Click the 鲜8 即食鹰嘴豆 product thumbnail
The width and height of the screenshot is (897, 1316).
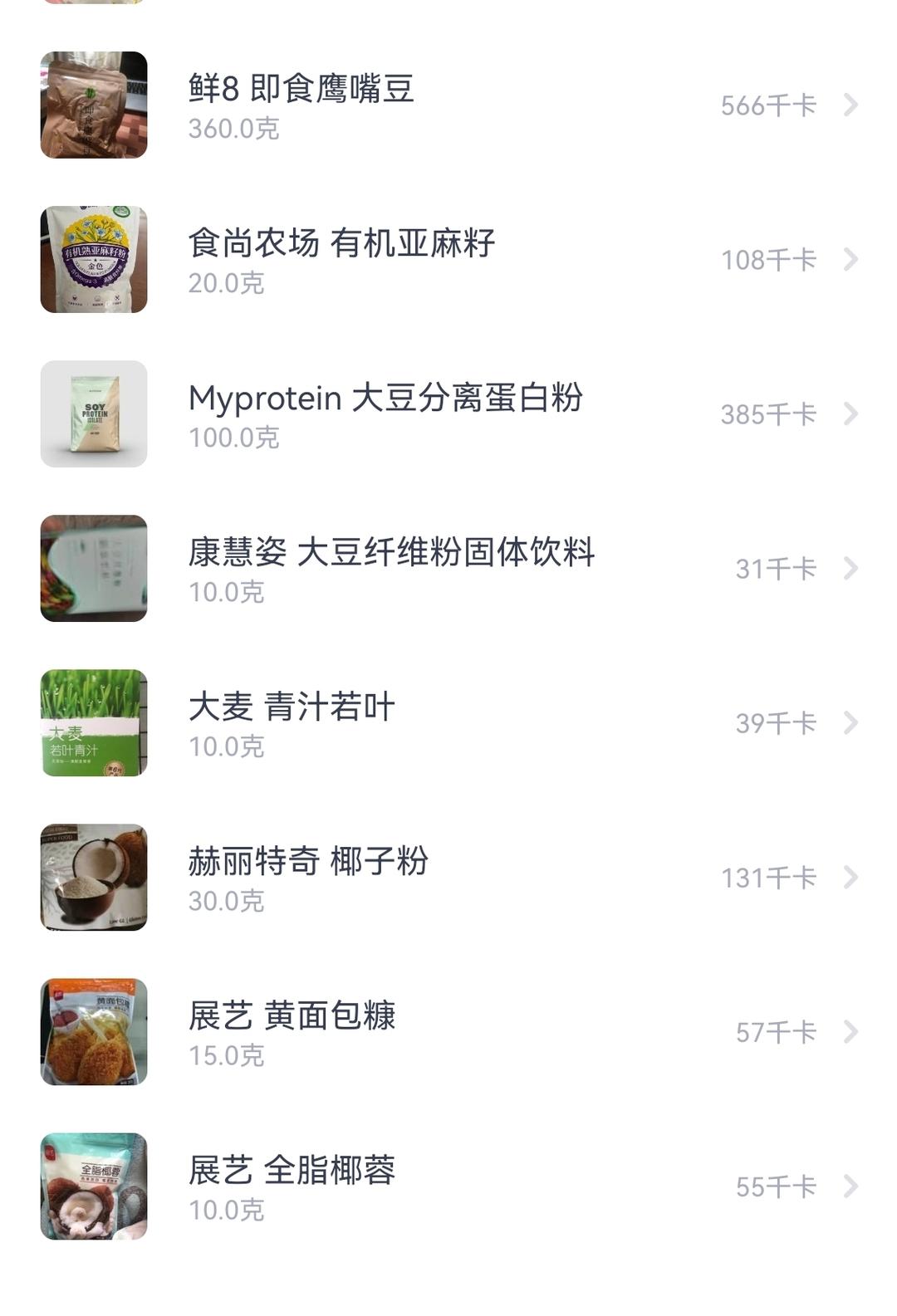coord(94,105)
